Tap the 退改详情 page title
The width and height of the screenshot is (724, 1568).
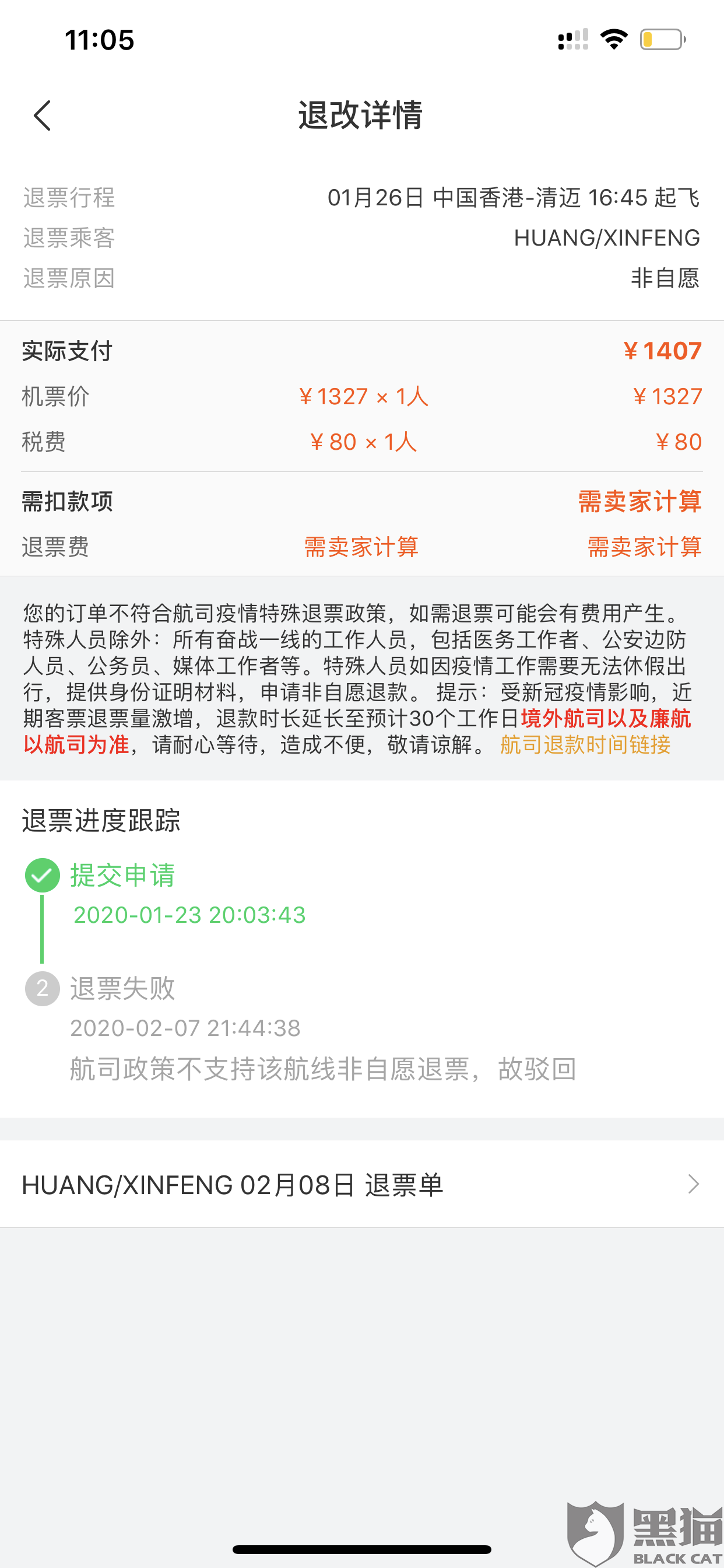point(361,117)
